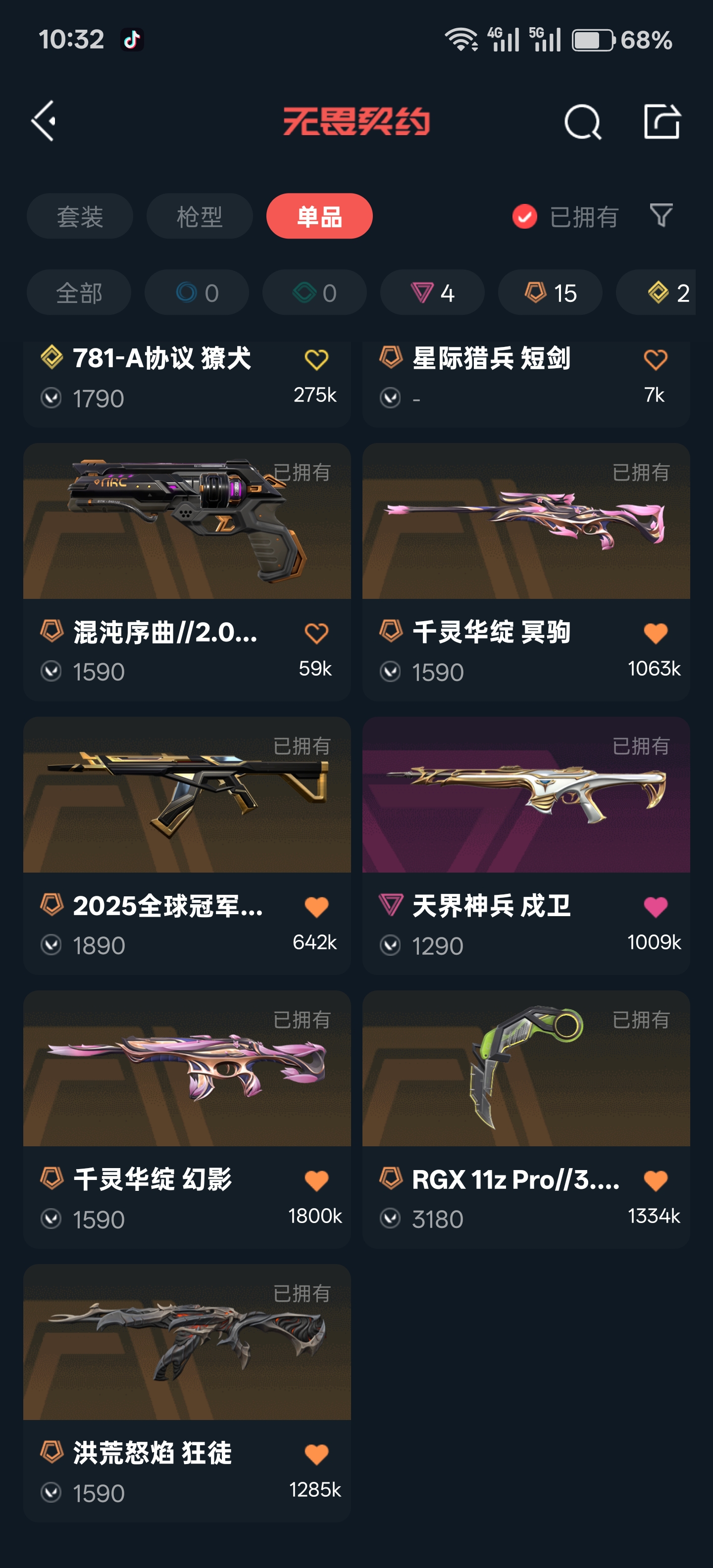
Task: Go back using the top-left arrow
Action: (44, 121)
